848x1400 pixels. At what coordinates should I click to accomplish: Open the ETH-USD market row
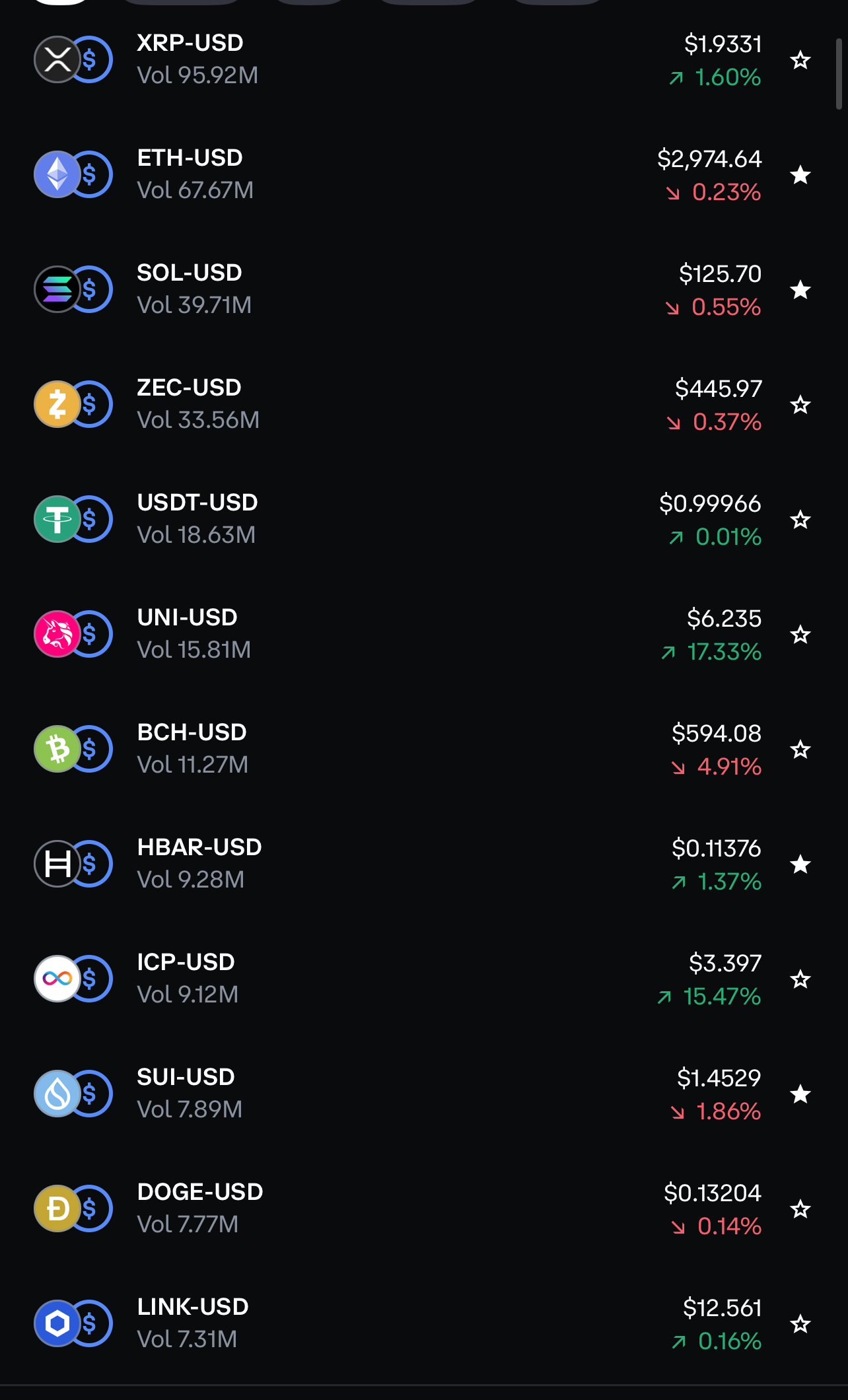pyautogui.click(x=396, y=174)
